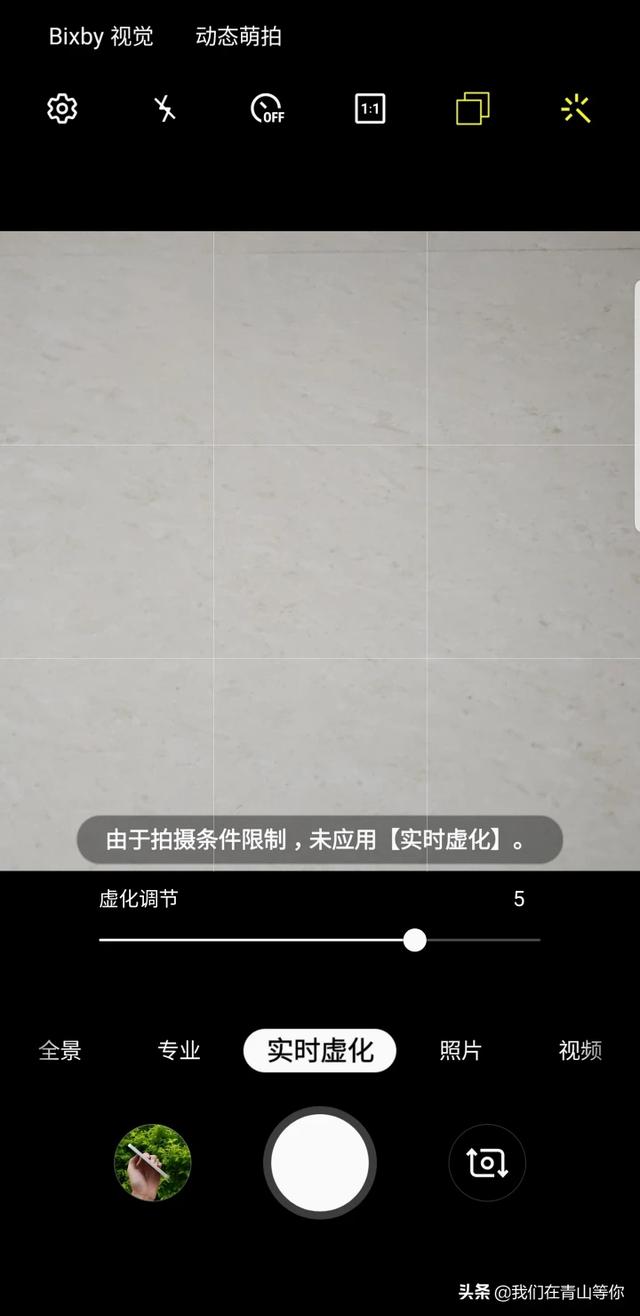Open camera settings gear

(x=62, y=108)
